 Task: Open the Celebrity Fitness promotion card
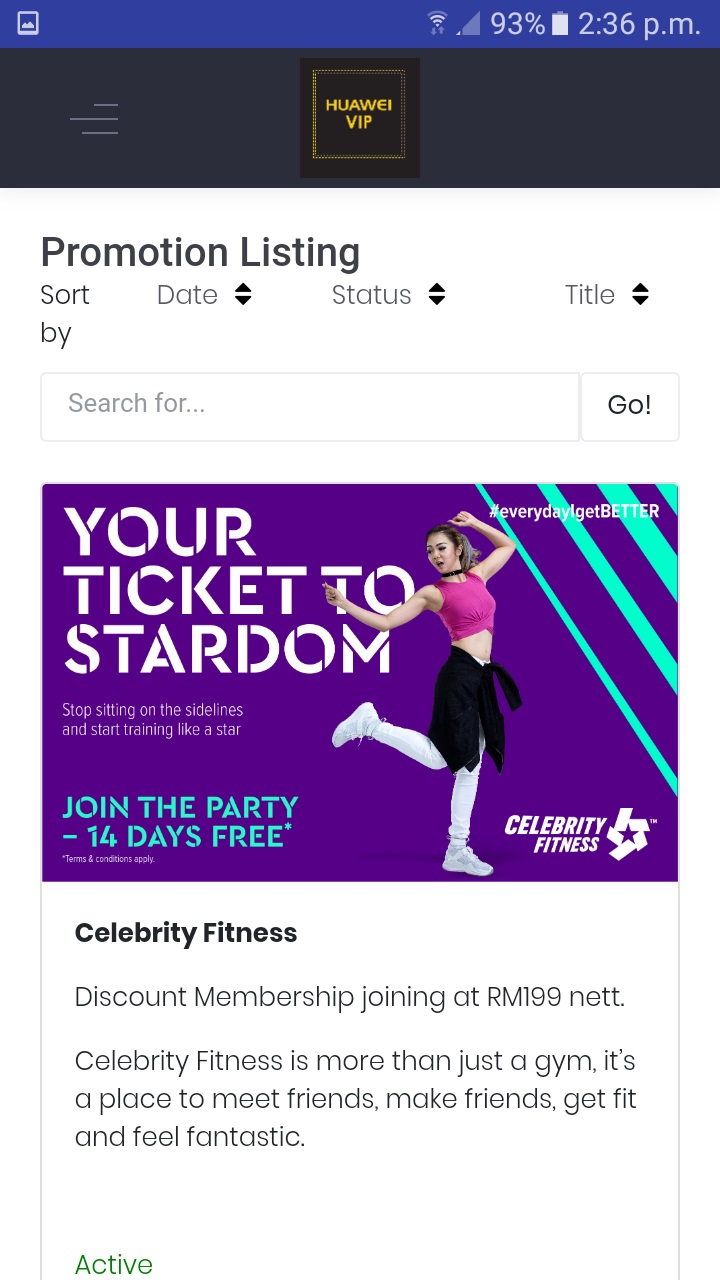[x=360, y=683]
